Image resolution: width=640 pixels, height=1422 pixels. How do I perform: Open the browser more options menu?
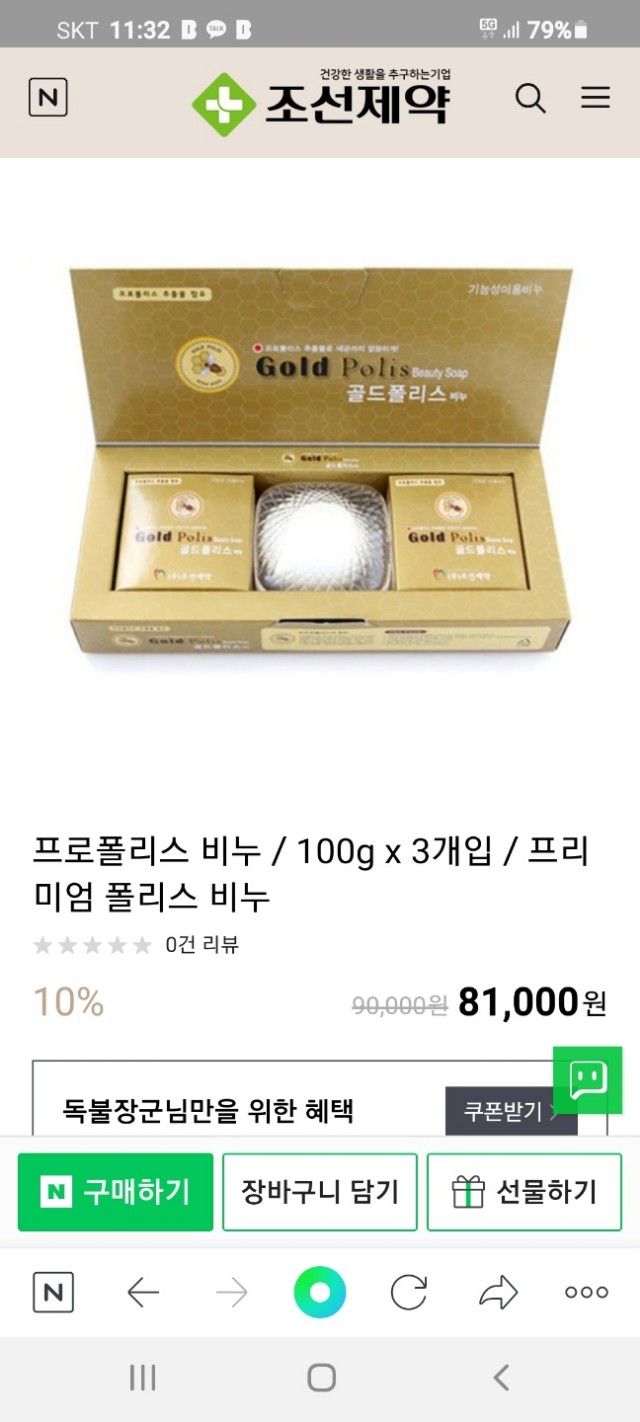[586, 1293]
